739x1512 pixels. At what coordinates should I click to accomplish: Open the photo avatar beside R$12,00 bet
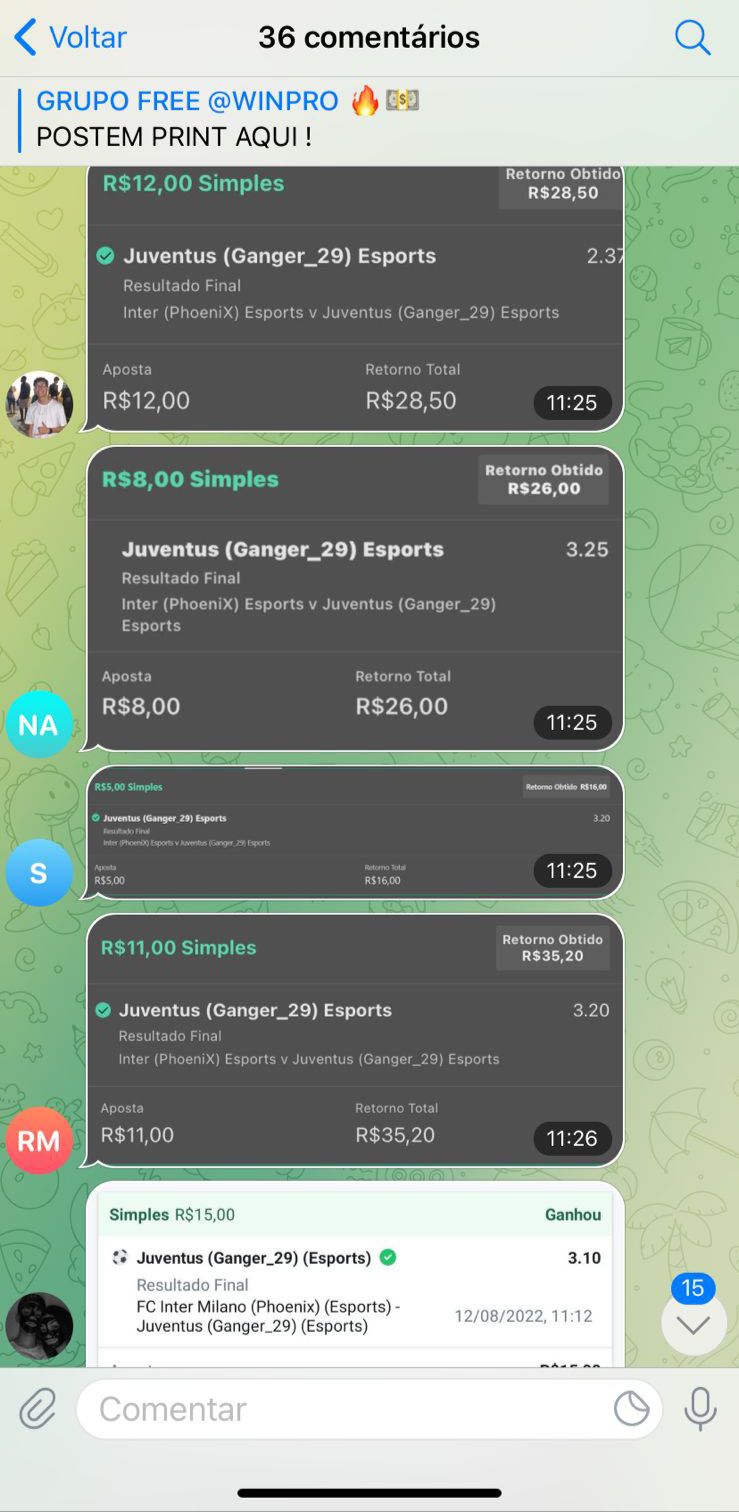[39, 404]
